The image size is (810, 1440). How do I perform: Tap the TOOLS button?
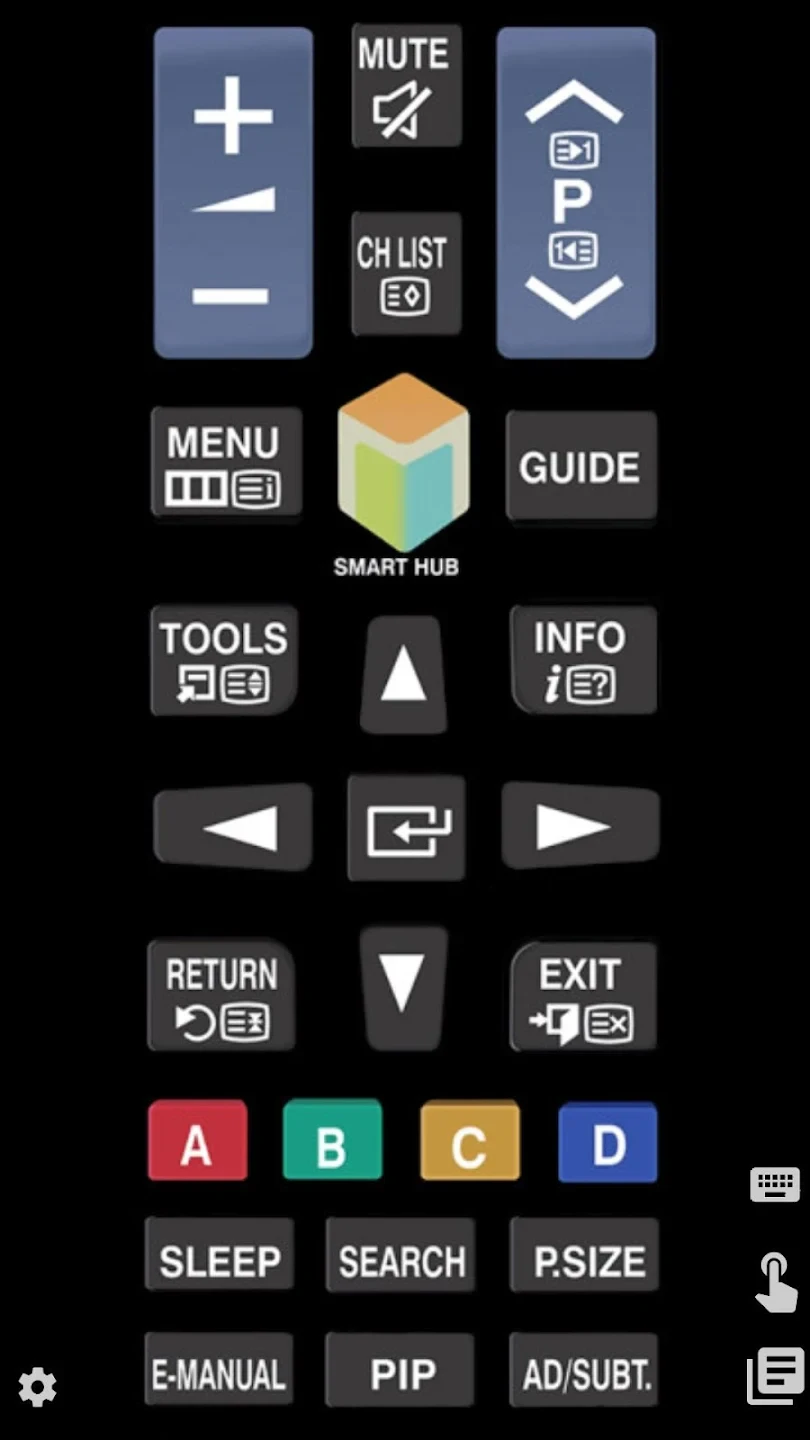[x=224, y=660]
